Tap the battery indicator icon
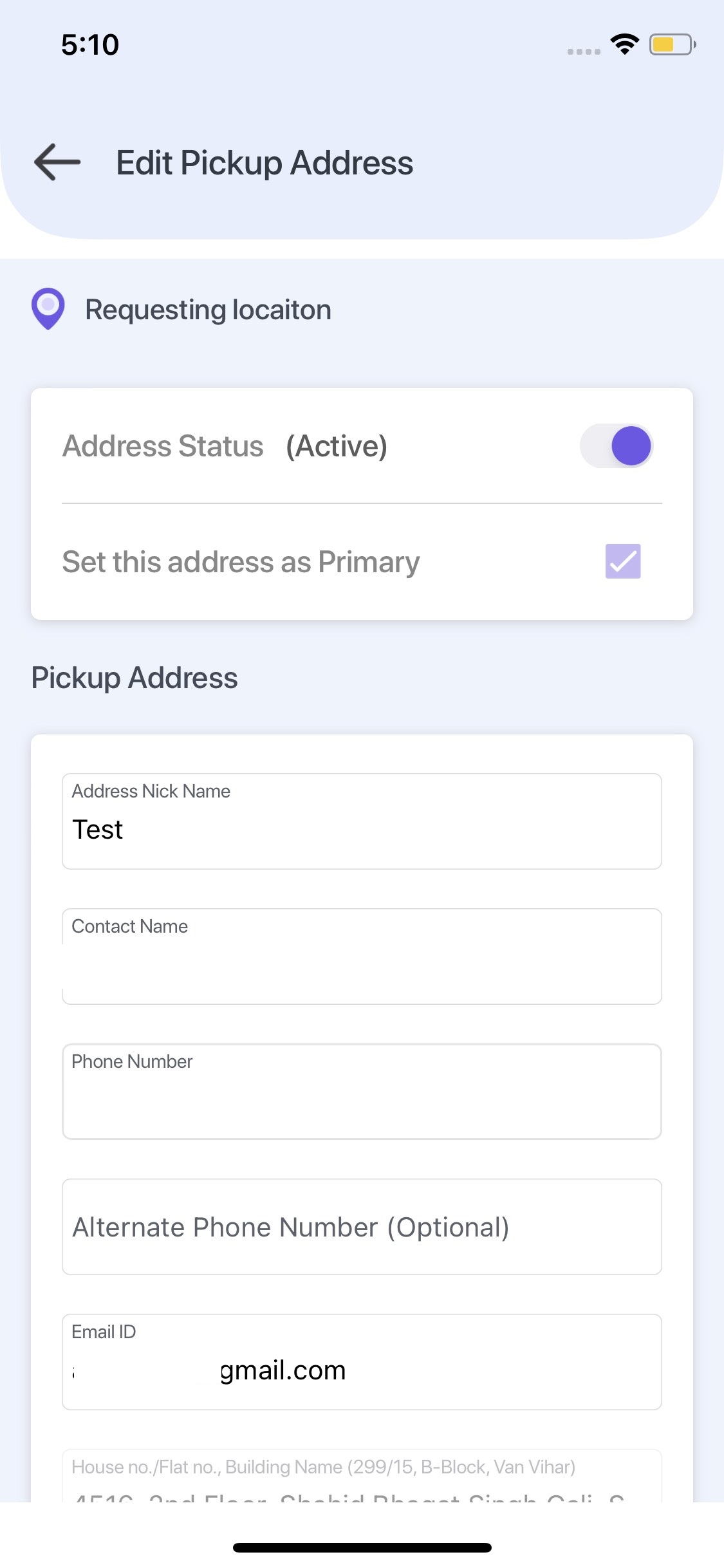Viewport: 724px width, 1568px height. click(669, 44)
